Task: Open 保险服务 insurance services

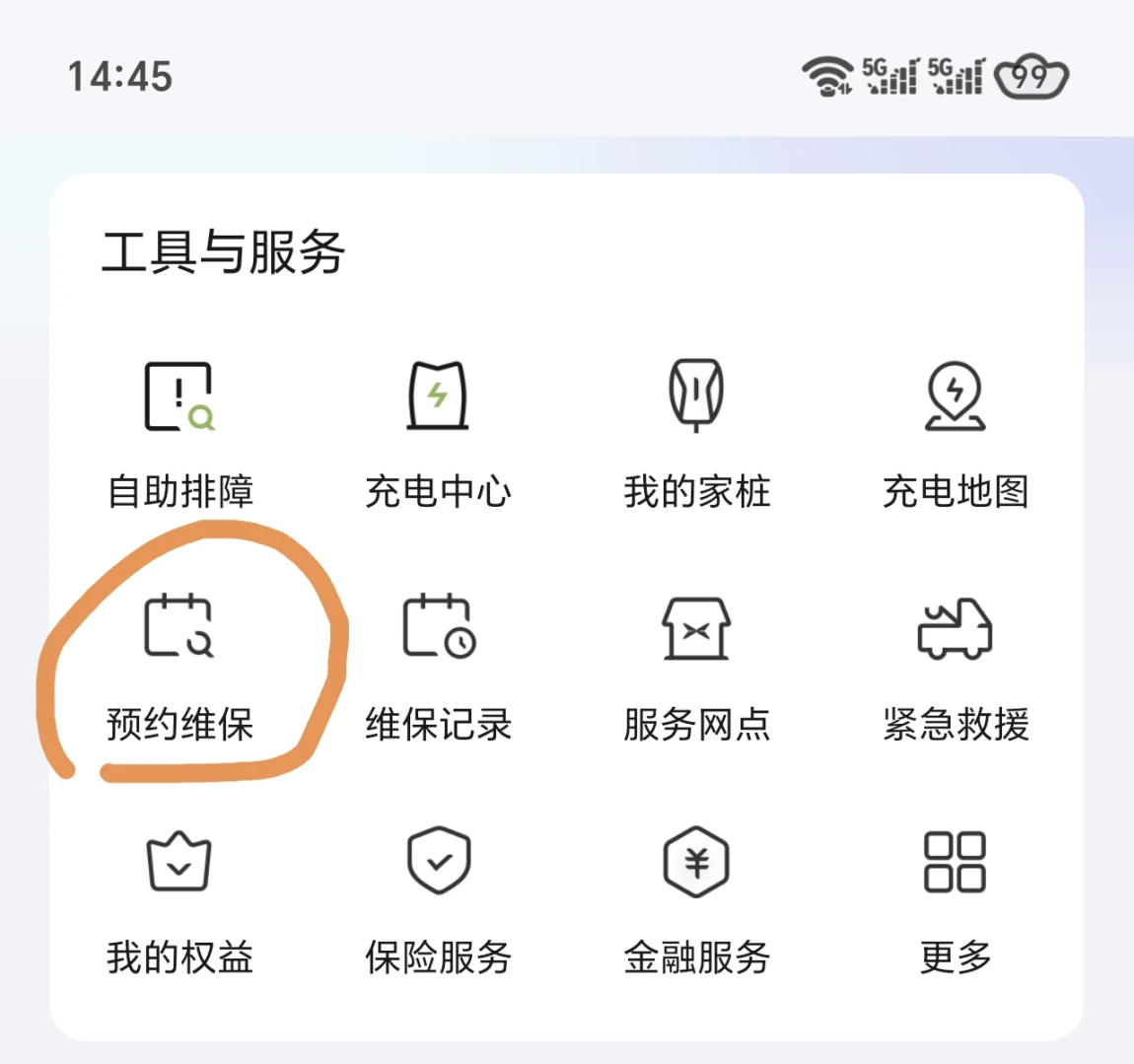Action: click(438, 902)
